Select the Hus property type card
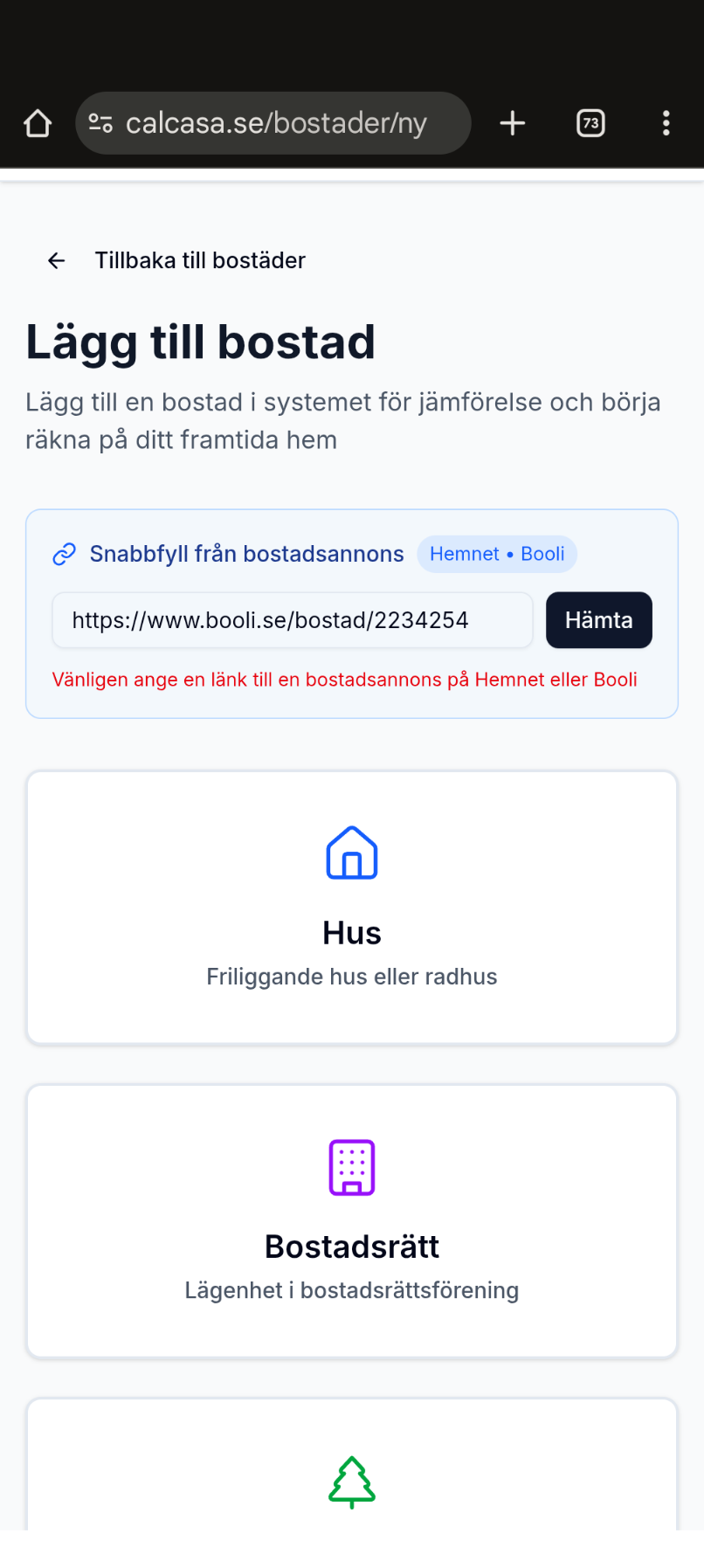The height and width of the screenshot is (1568, 704). tap(352, 907)
